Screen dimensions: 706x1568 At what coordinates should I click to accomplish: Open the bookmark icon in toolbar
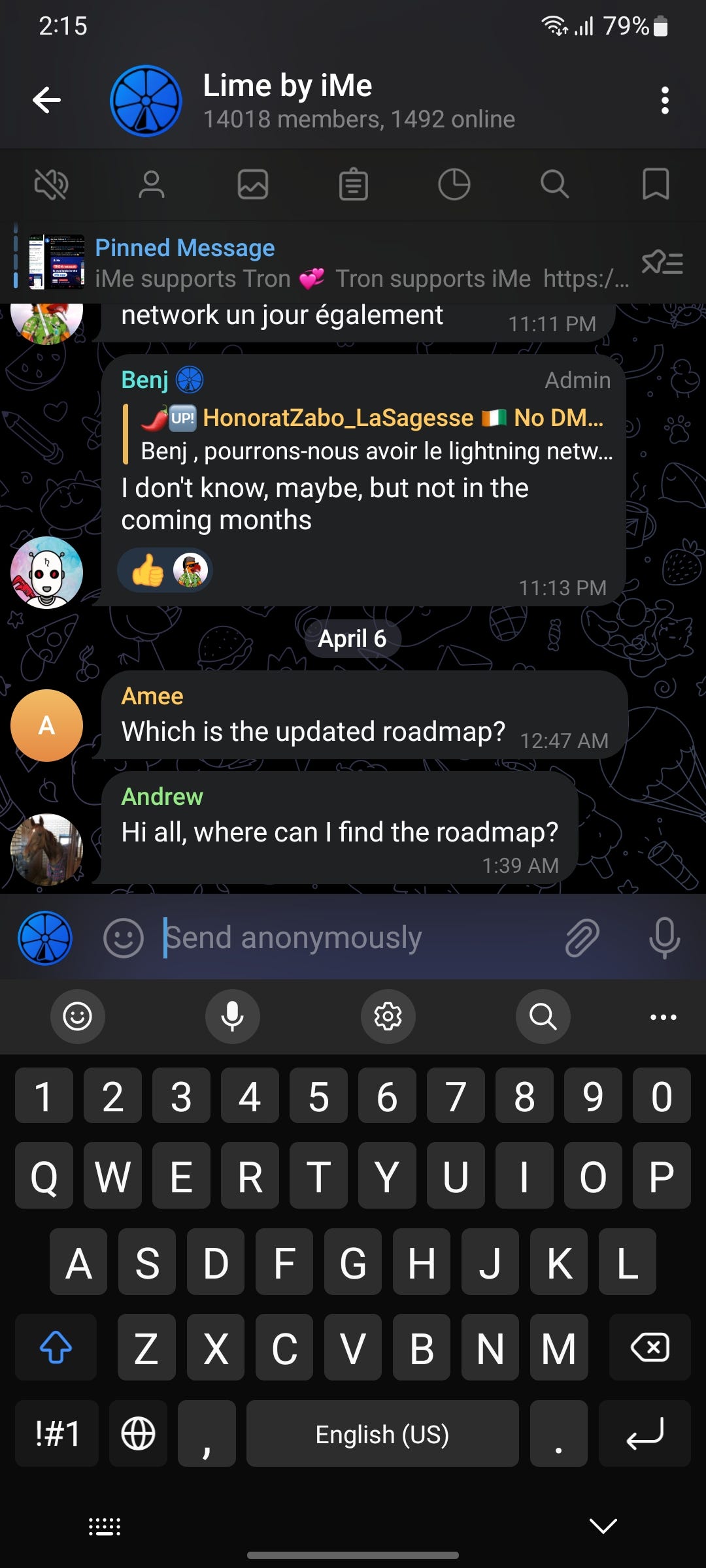tap(656, 184)
